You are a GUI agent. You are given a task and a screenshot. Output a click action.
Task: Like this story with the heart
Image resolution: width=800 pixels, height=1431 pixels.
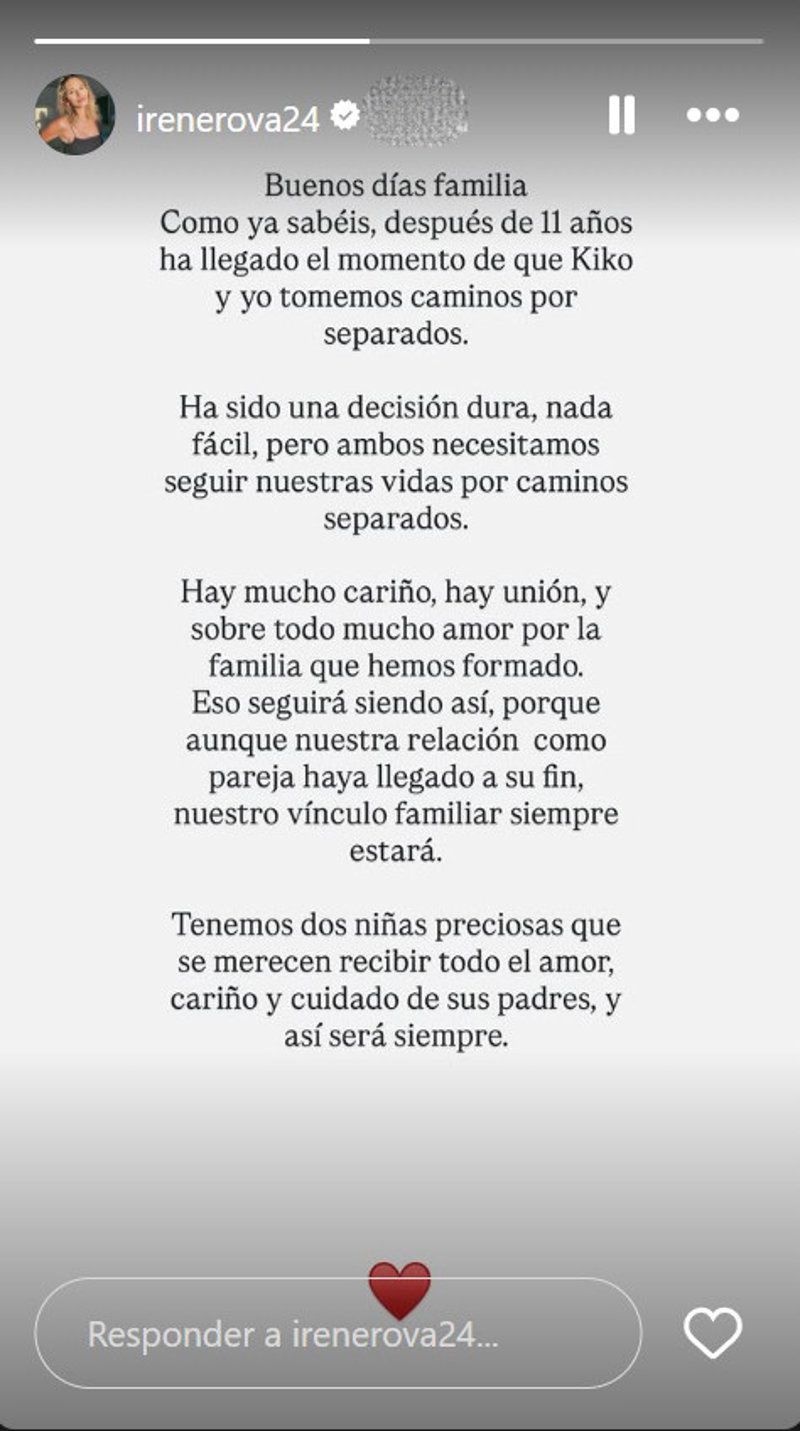(x=713, y=1333)
